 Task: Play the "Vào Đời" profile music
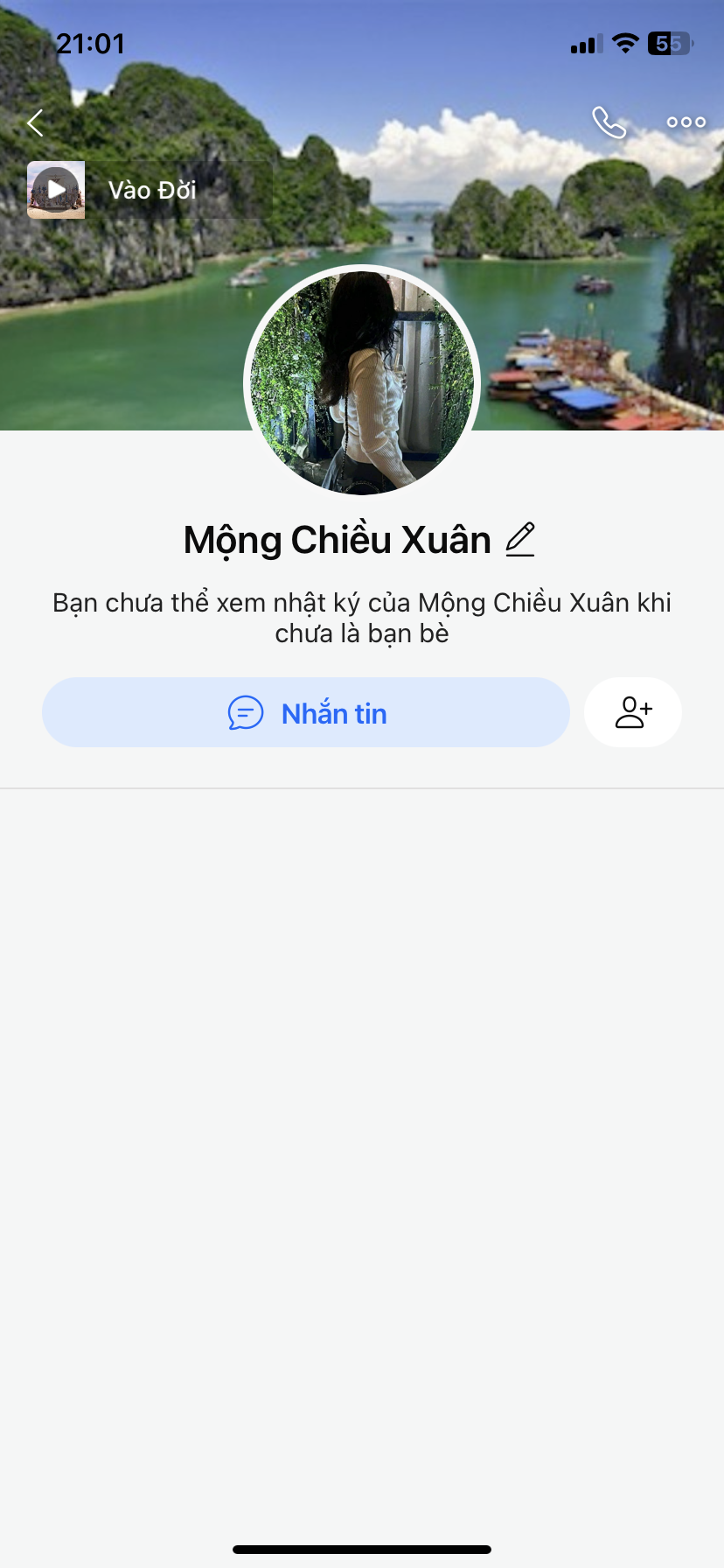coord(56,190)
